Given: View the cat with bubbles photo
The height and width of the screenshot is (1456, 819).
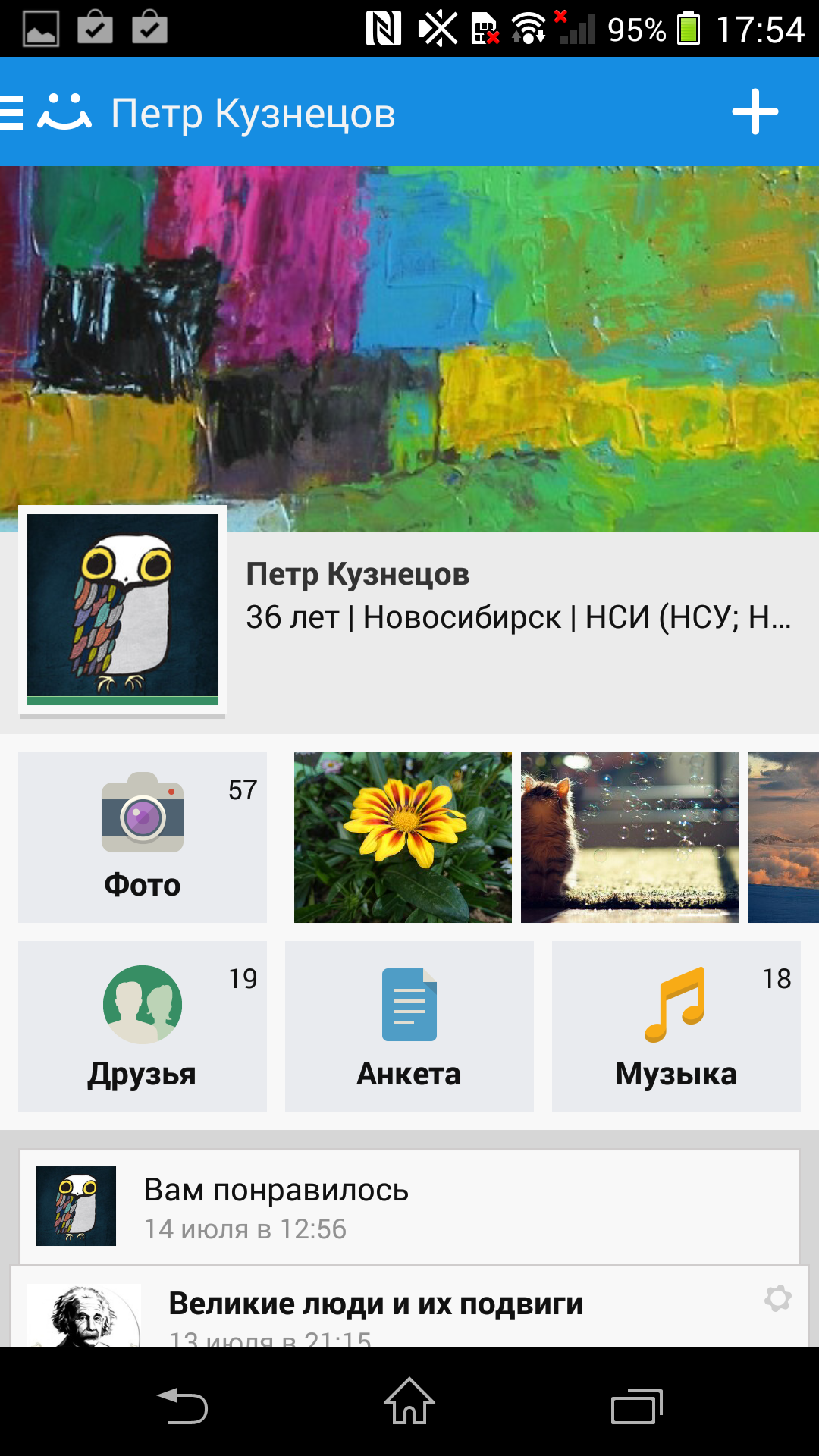Looking at the screenshot, I should coord(629,837).
